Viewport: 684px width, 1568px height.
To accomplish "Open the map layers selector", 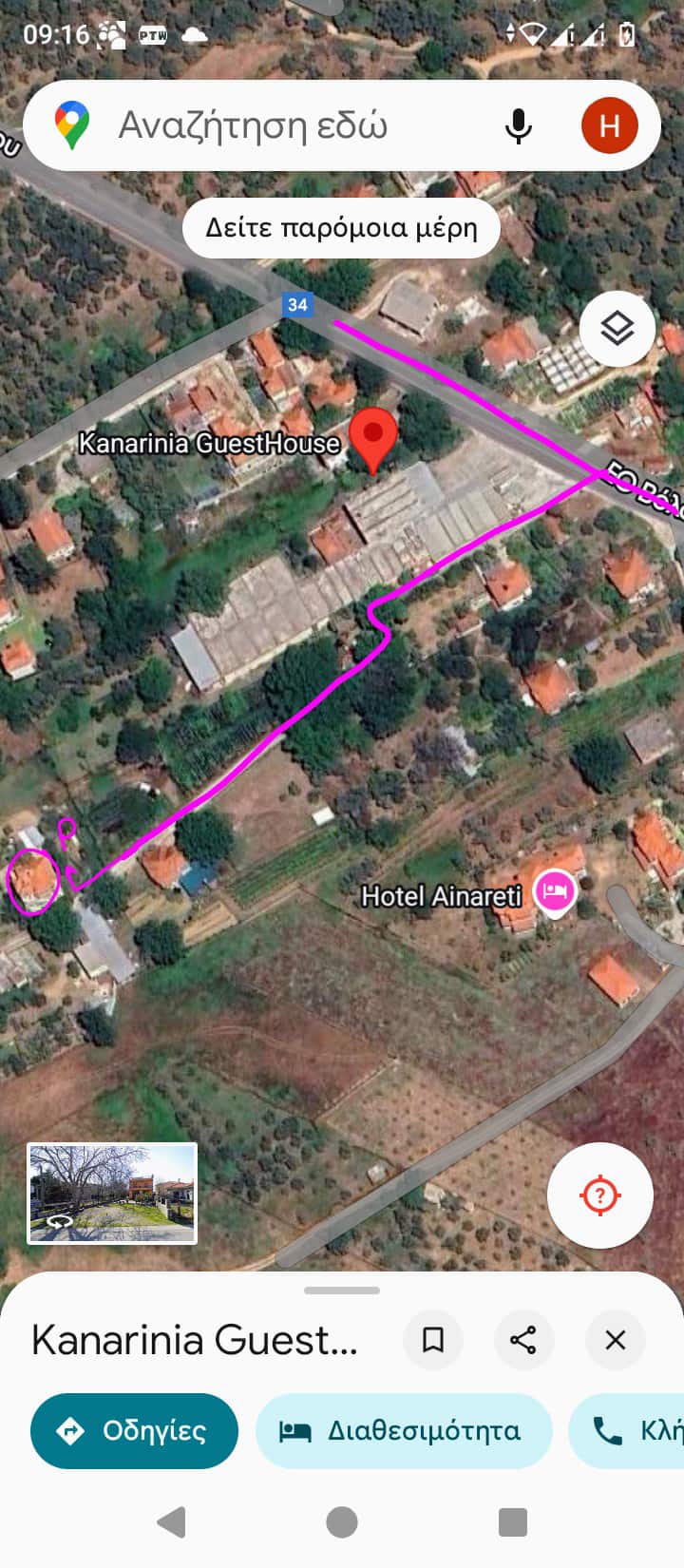I will 617,329.
